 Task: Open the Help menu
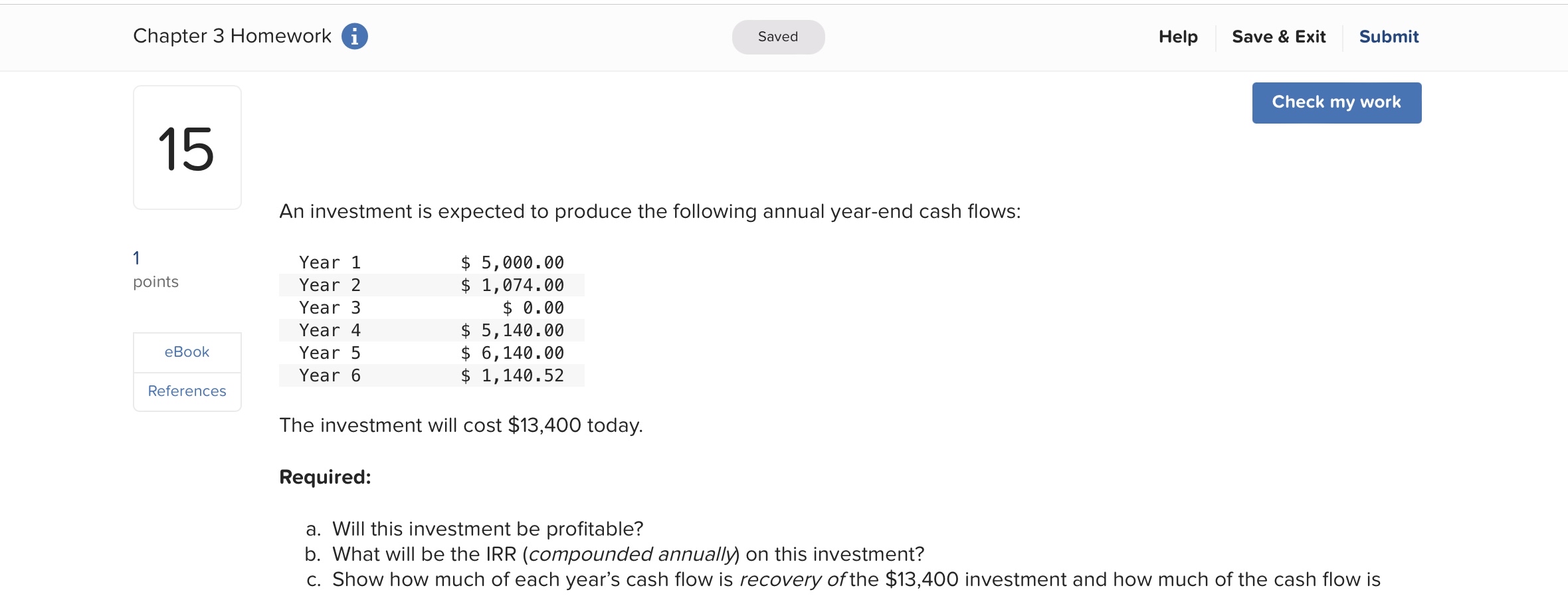[1178, 37]
